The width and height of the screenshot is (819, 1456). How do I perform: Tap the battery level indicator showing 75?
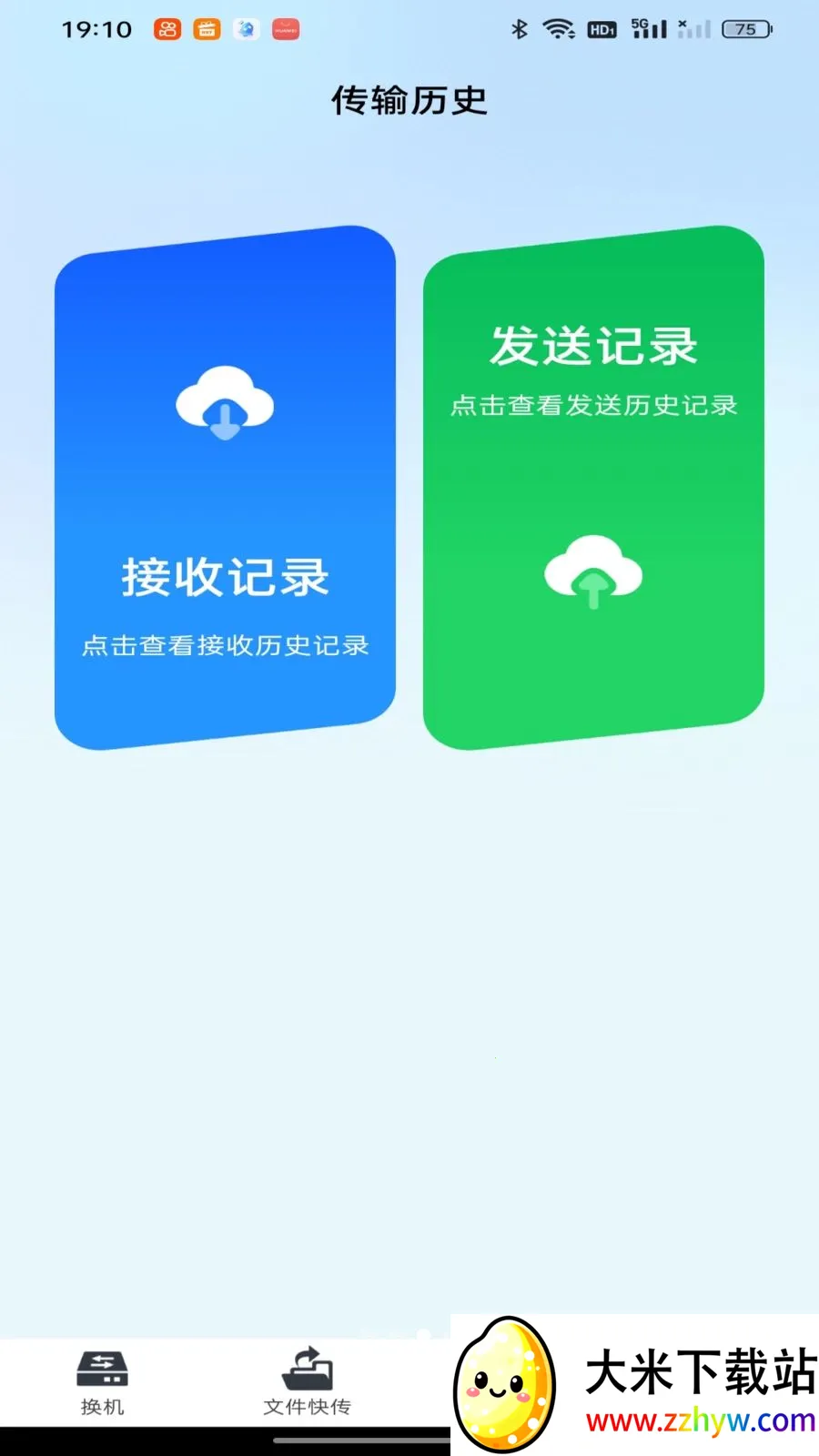coord(744,29)
